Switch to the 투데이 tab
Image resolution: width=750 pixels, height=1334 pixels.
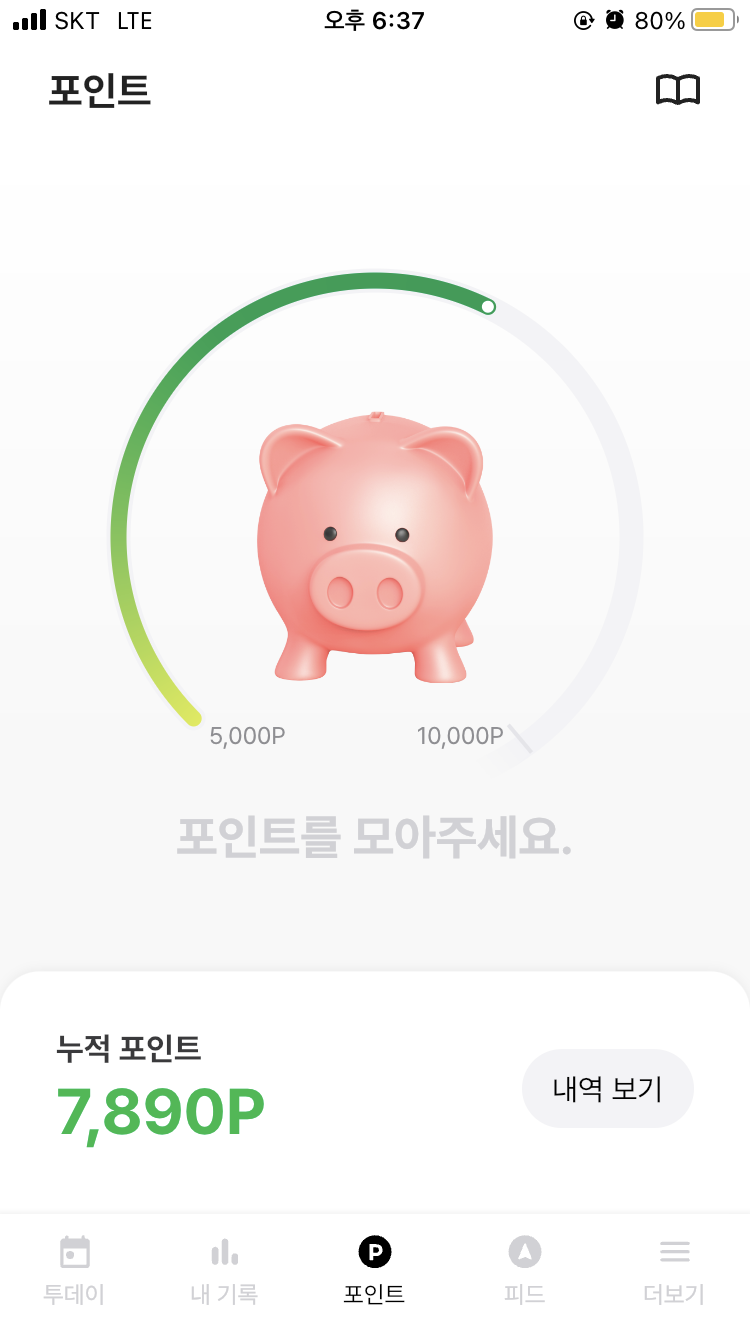pyautogui.click(x=74, y=1268)
